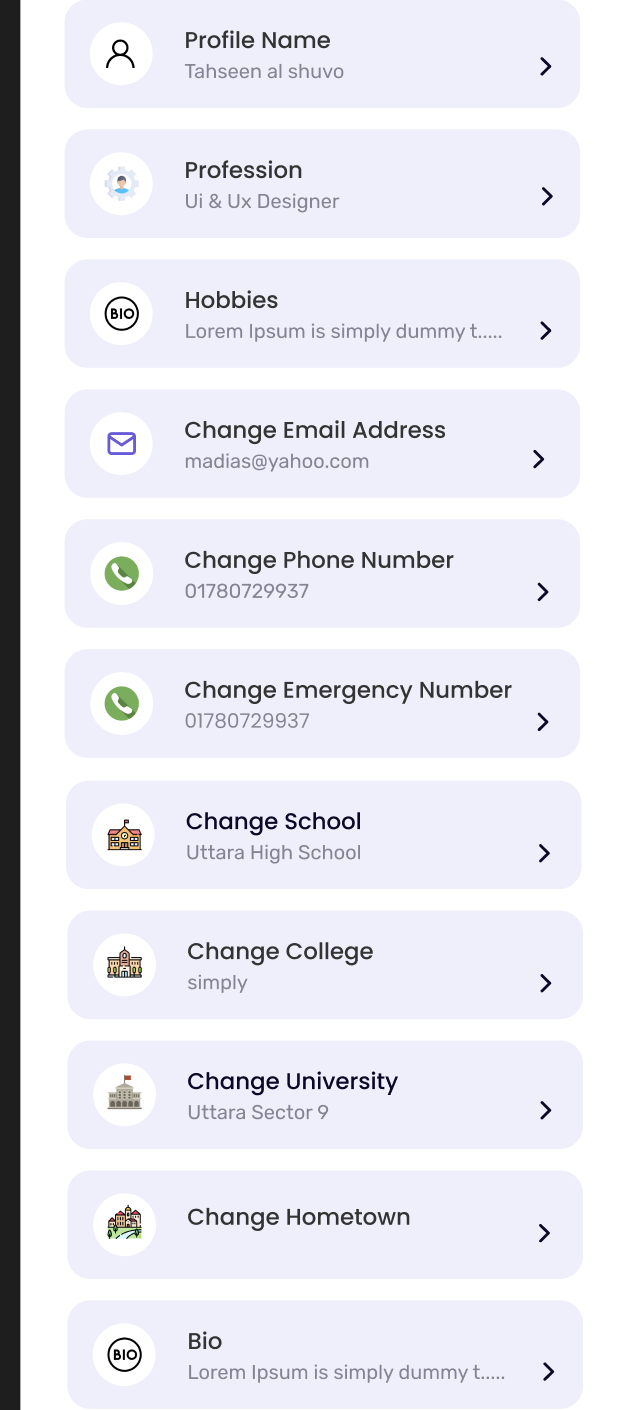Open Change Phone Number
The image size is (626, 1410).
322,574
